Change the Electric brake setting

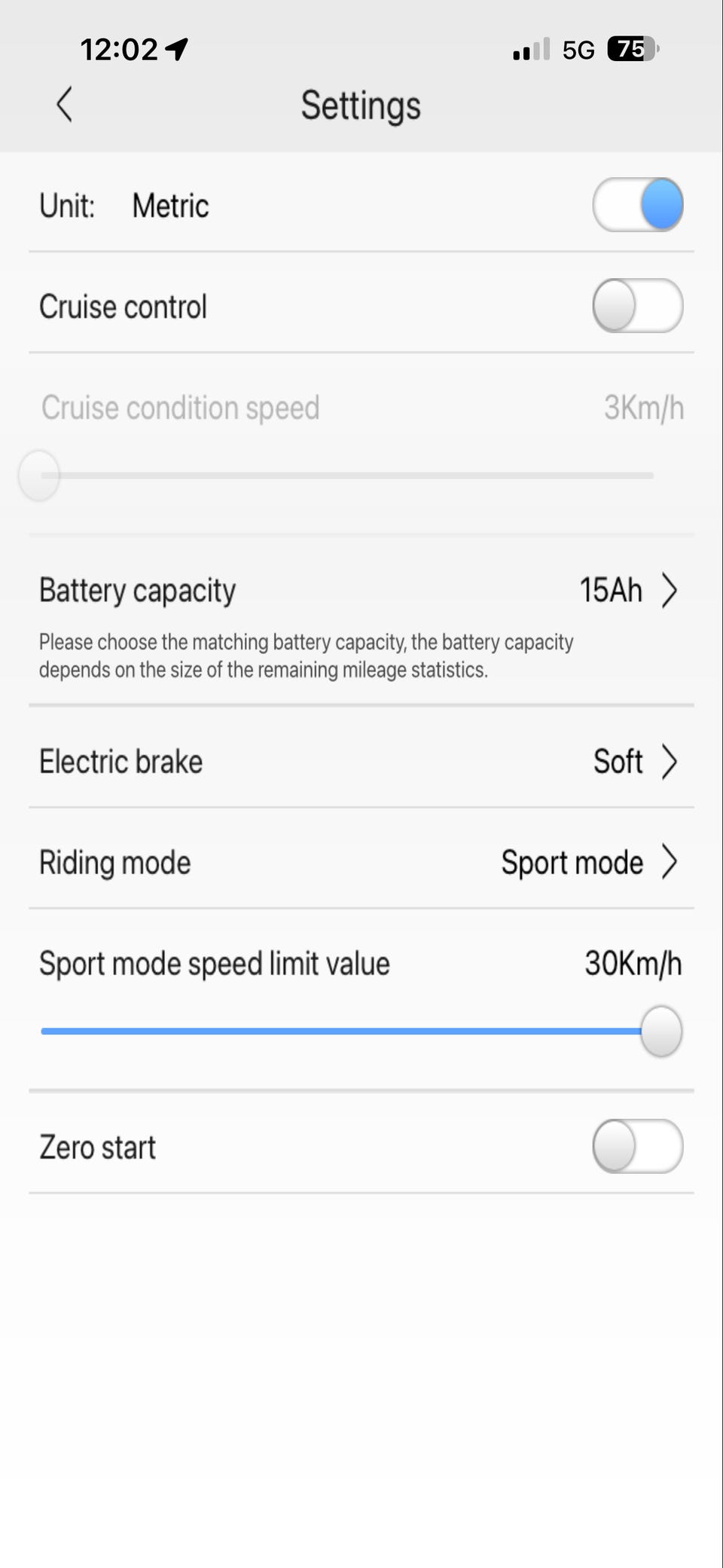pos(634,761)
